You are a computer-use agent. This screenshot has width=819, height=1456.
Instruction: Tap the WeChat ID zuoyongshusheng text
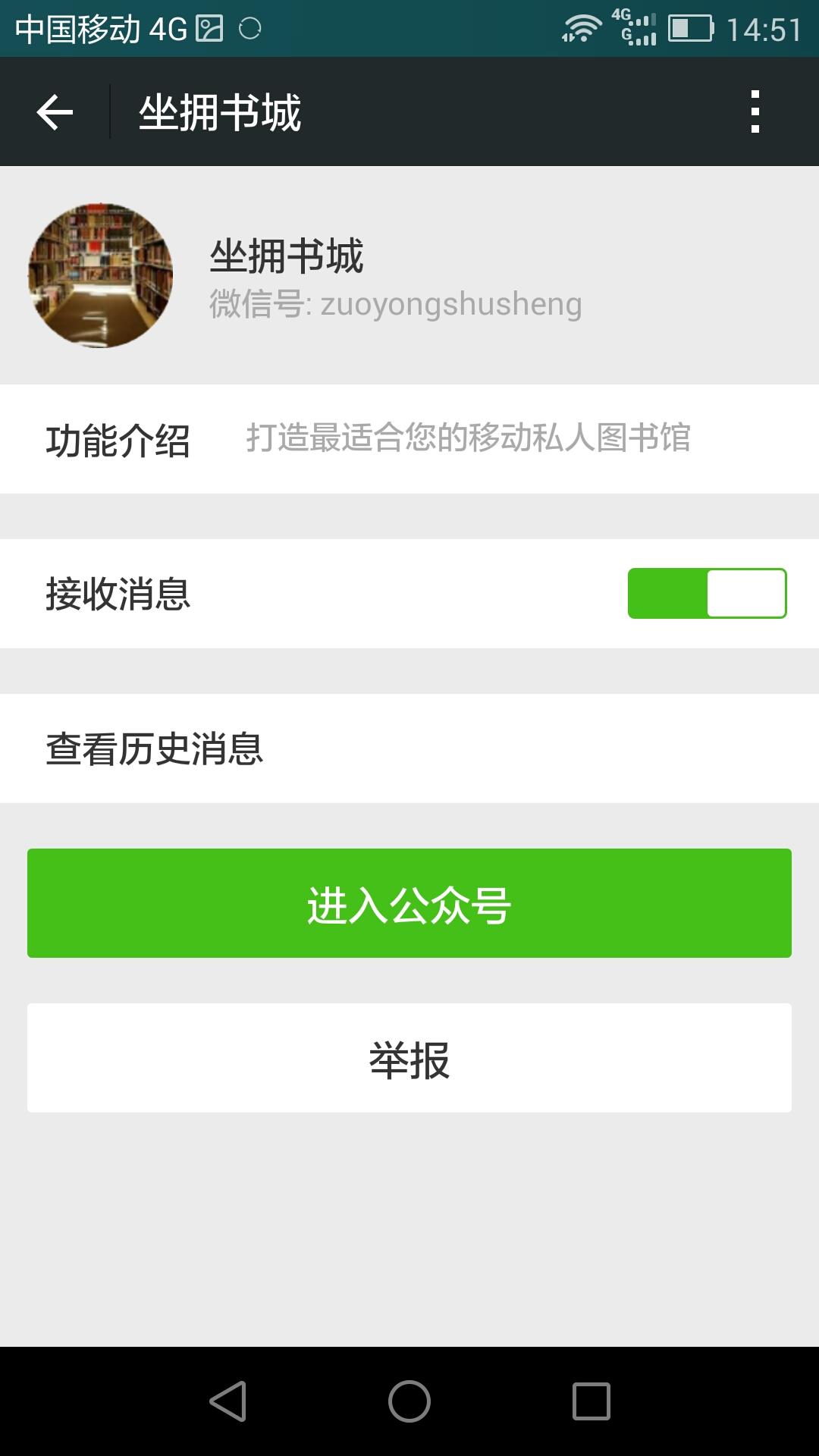click(396, 306)
